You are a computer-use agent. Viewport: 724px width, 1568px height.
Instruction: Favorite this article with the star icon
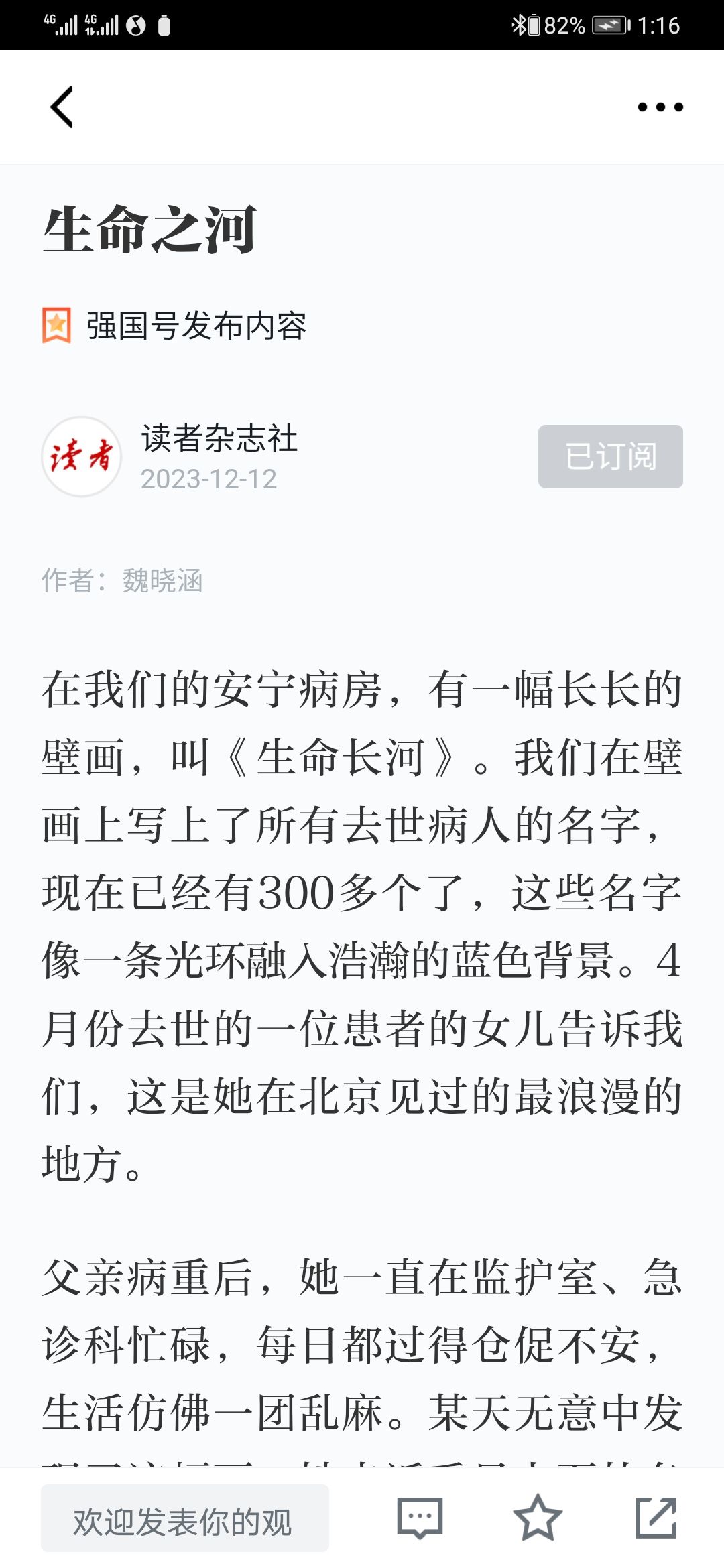[x=538, y=1518]
